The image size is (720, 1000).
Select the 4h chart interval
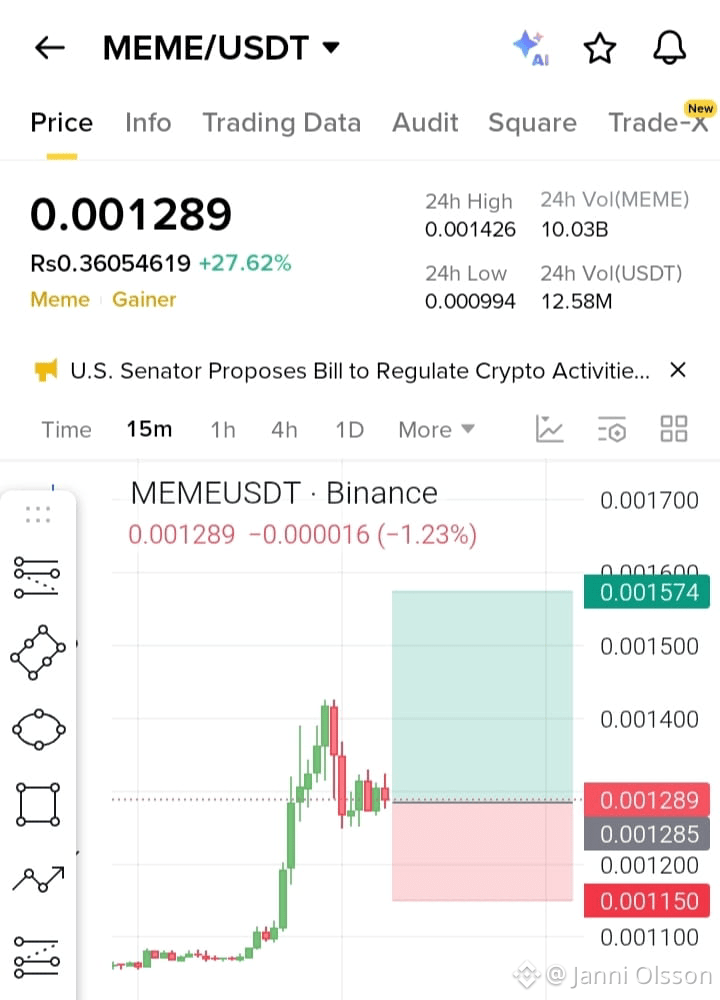point(284,430)
